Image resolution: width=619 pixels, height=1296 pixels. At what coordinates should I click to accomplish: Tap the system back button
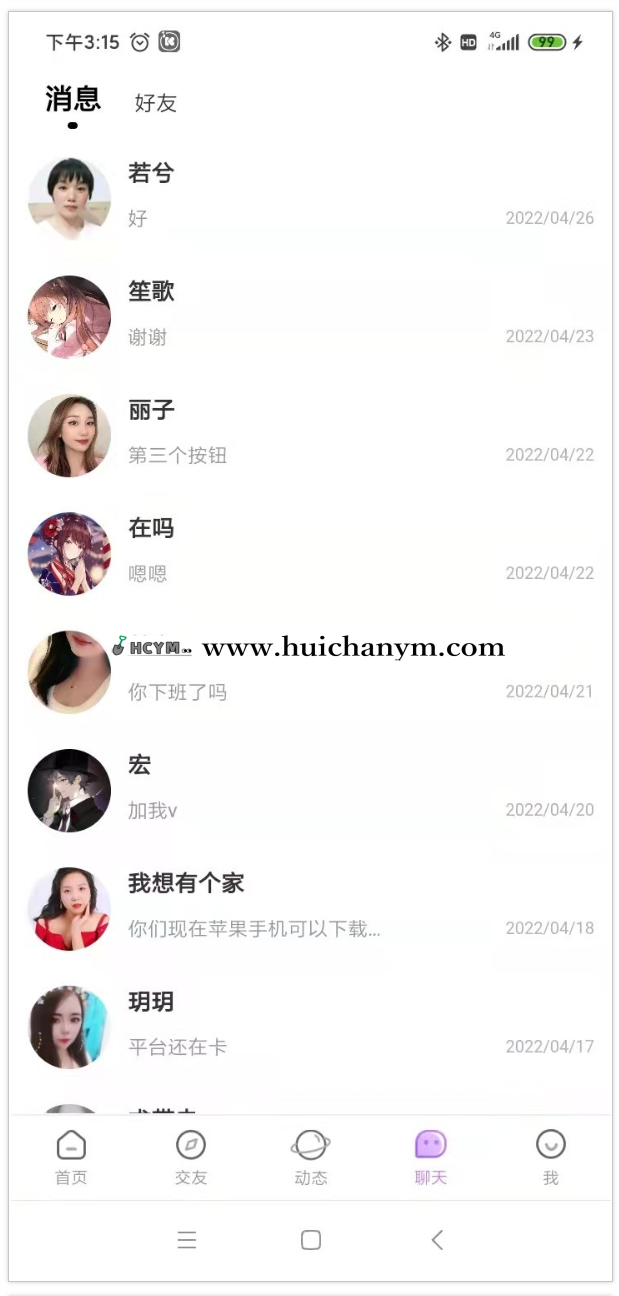point(436,1240)
